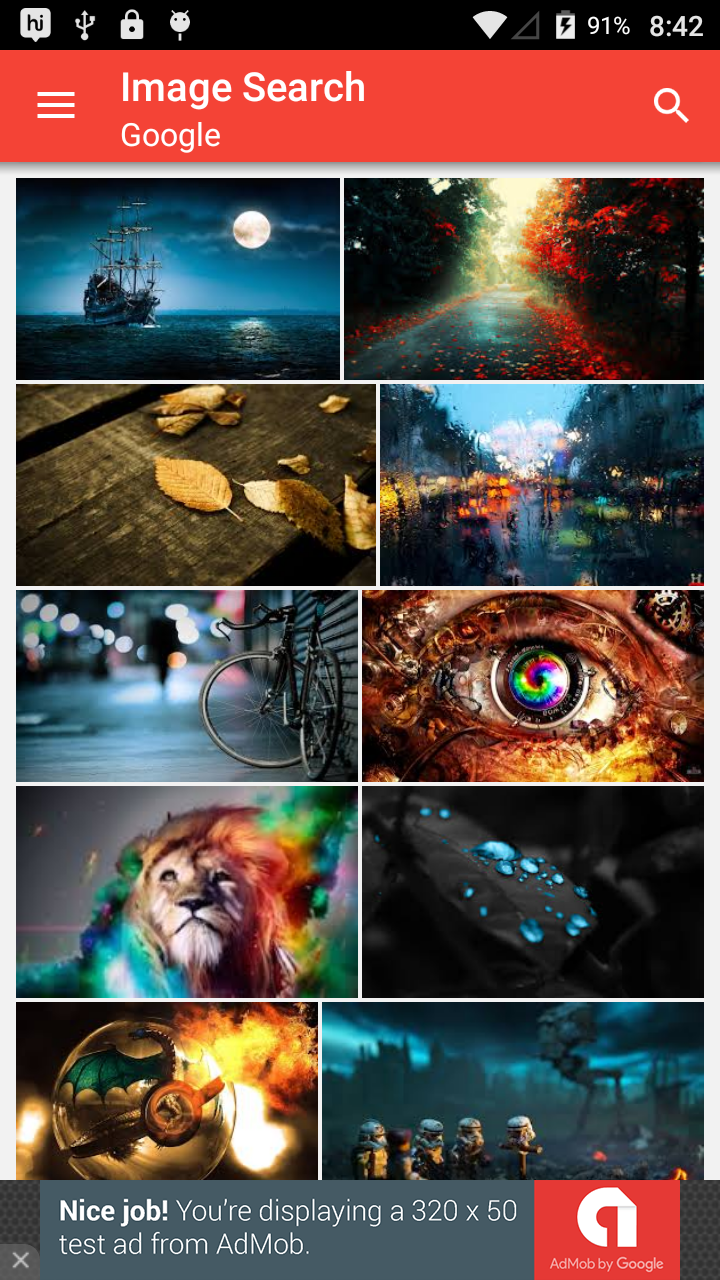Tap the Image Search app title
Image resolution: width=720 pixels, height=1280 pixels.
pos(242,86)
